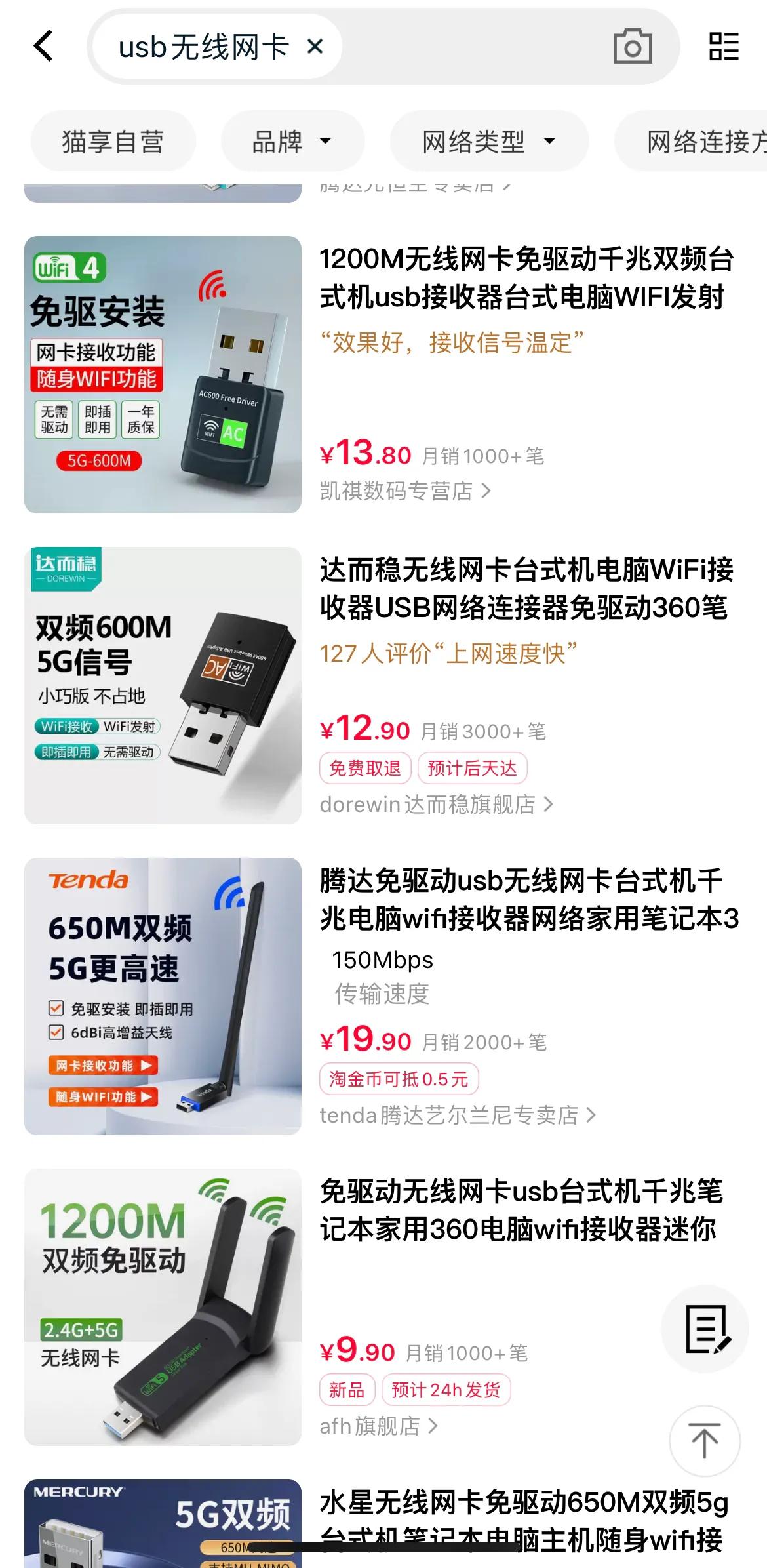Viewport: 767px width, 1568px height.
Task: Expand the 品牌 dropdown filter
Action: point(292,142)
